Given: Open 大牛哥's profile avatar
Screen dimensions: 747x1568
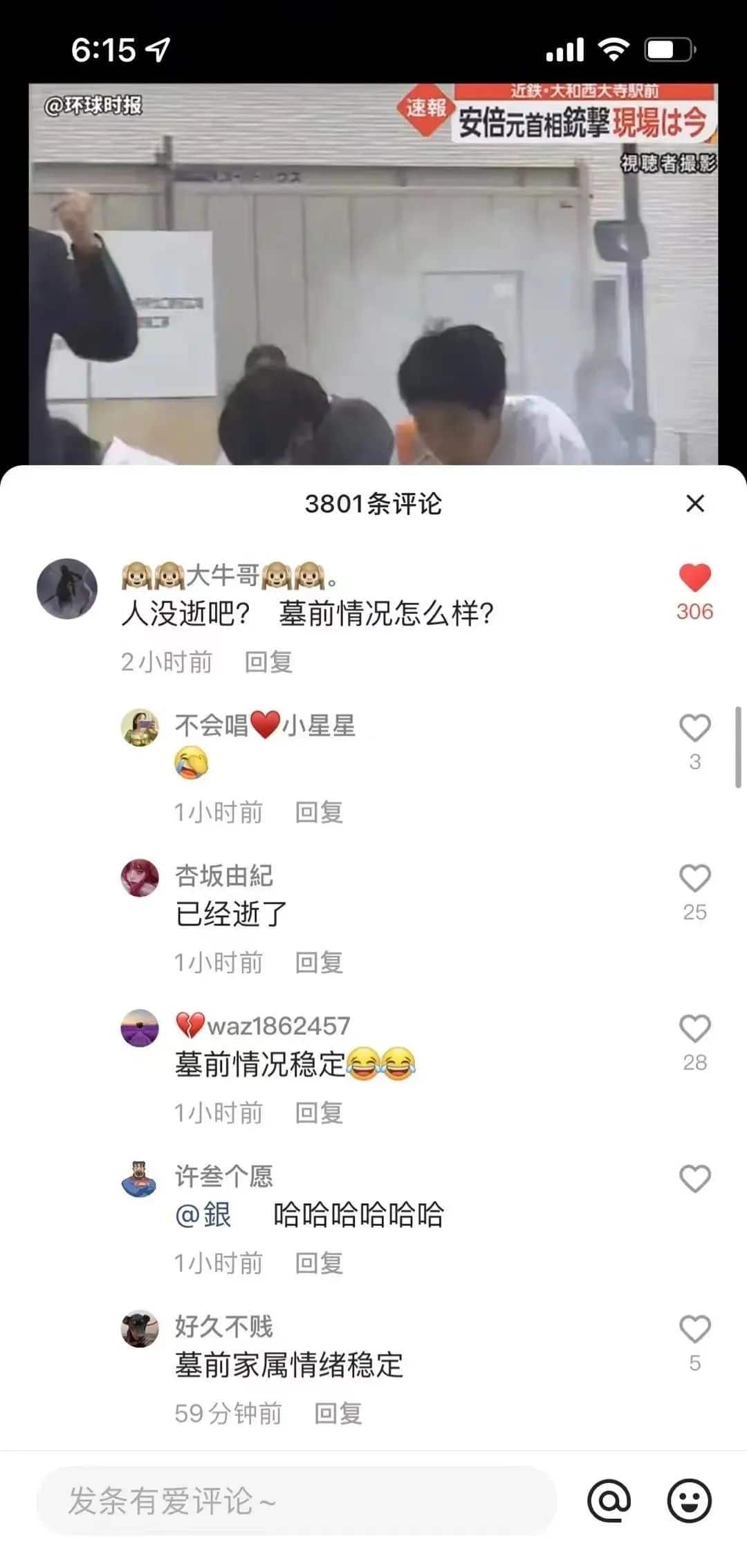Looking at the screenshot, I should click(66, 588).
